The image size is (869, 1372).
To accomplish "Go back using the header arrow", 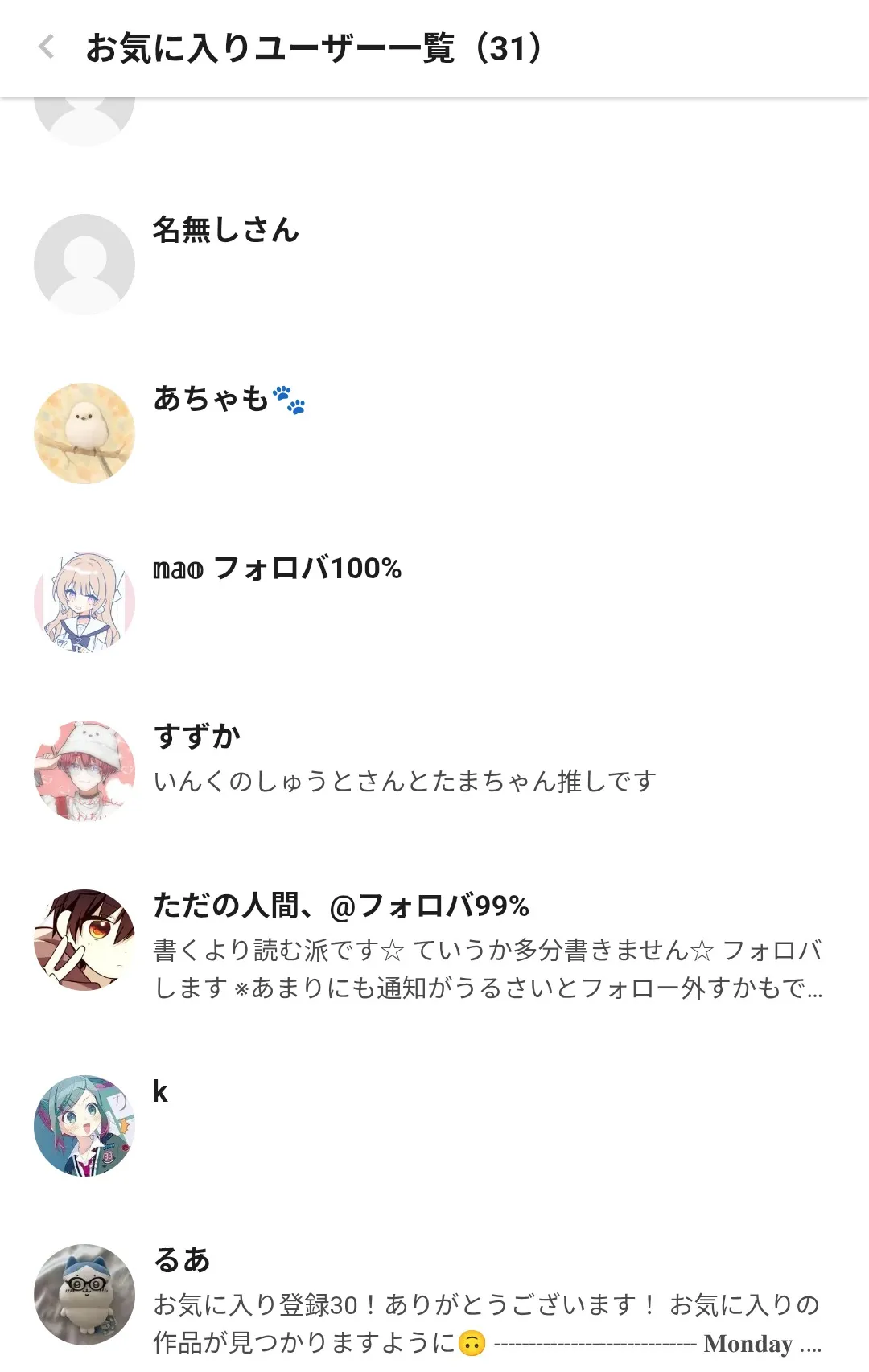I will point(47,47).
